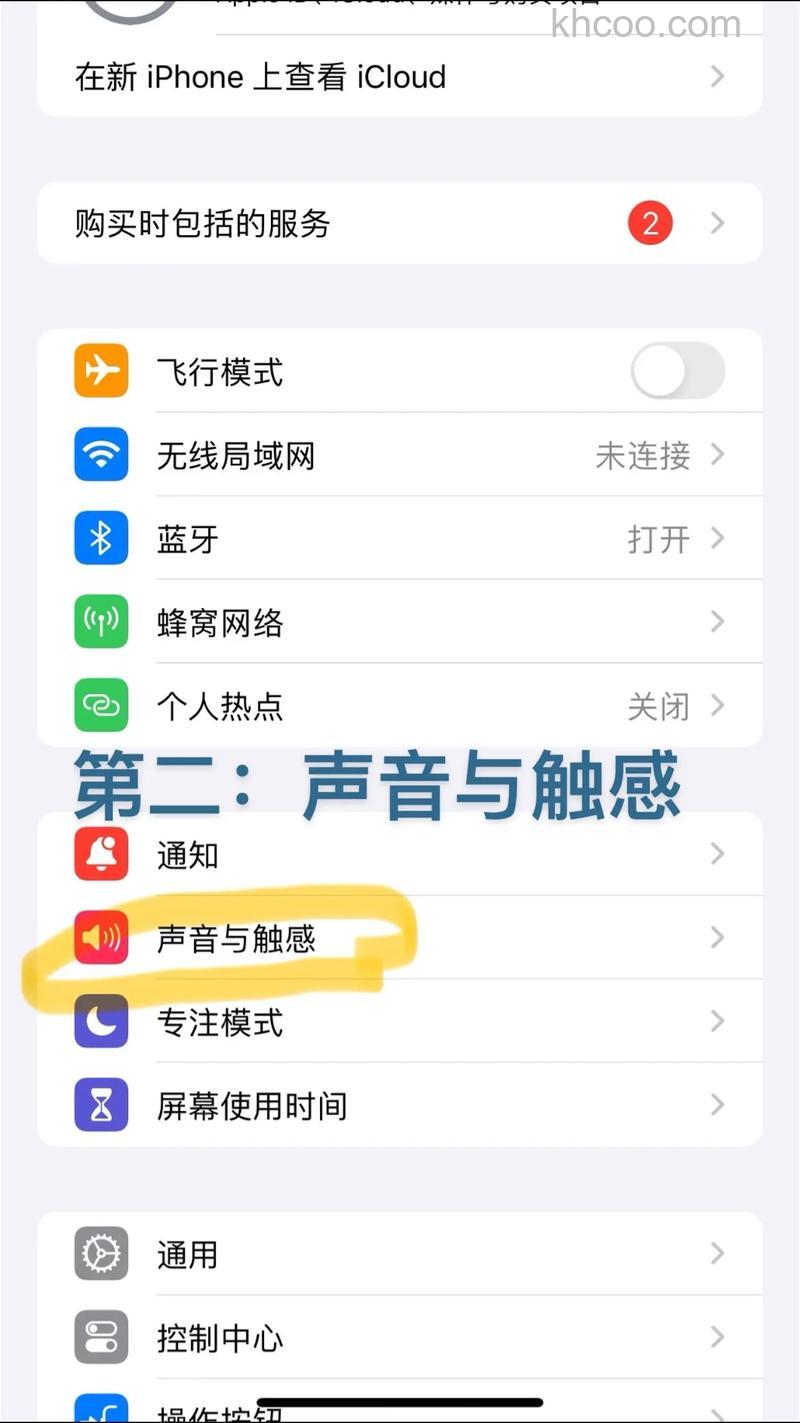Viewport: 800px width, 1423px height.
Task: Select the airplane icon for 飞行模式
Action: (x=100, y=370)
